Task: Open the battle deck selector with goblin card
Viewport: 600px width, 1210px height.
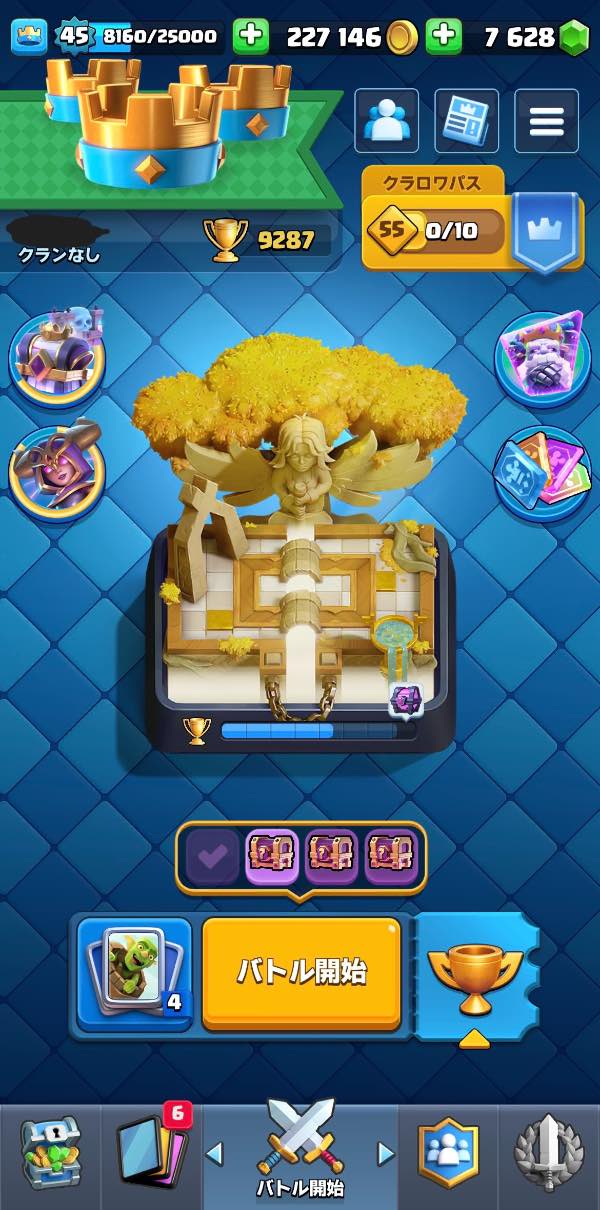Action: 135,973
